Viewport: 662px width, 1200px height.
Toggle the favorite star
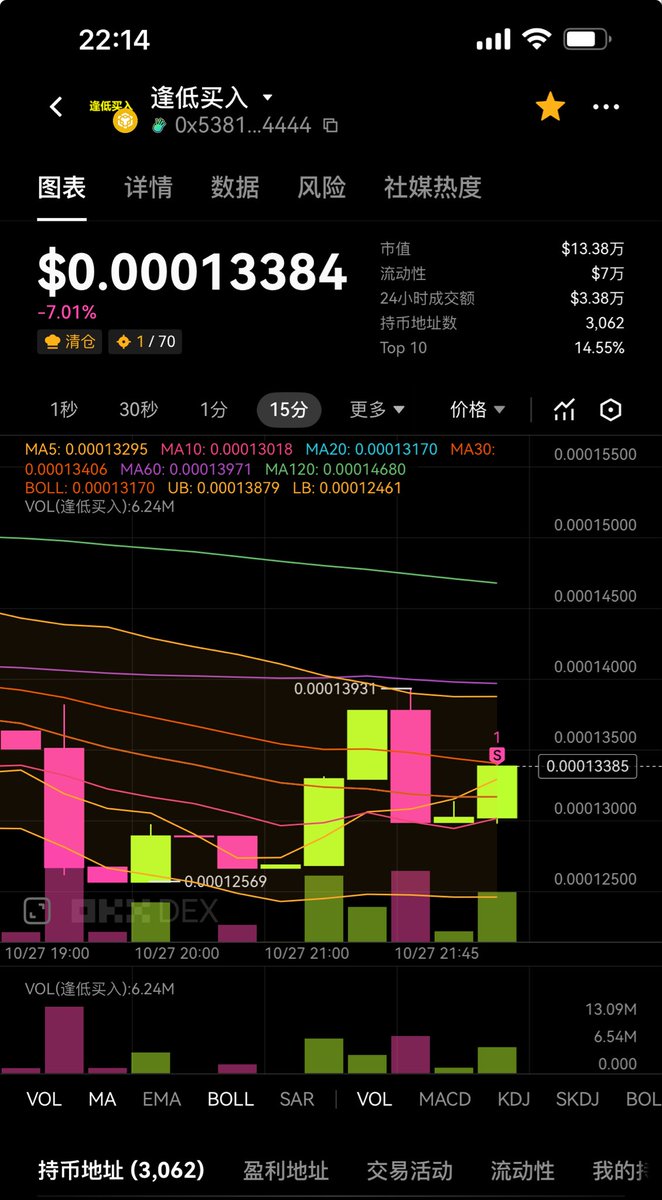coord(550,107)
